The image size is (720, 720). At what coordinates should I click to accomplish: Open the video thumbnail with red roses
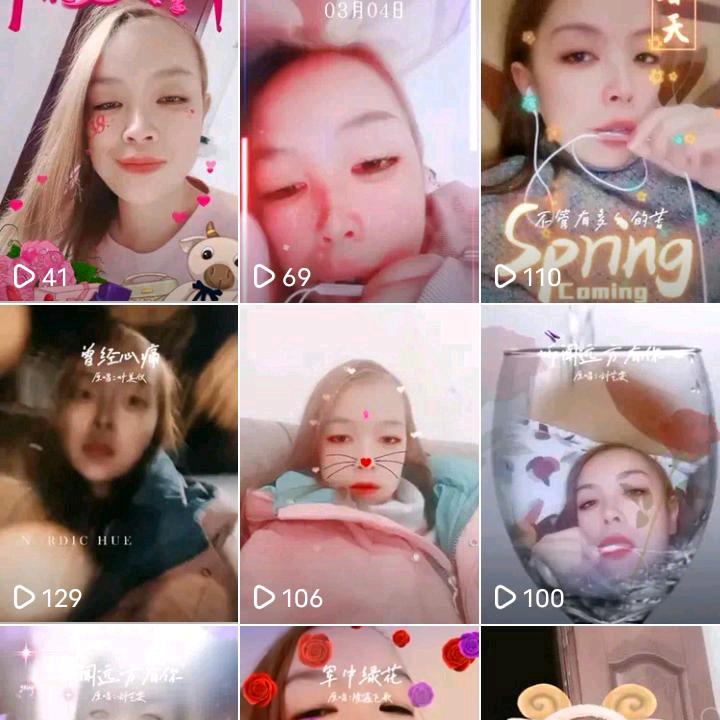click(x=359, y=674)
